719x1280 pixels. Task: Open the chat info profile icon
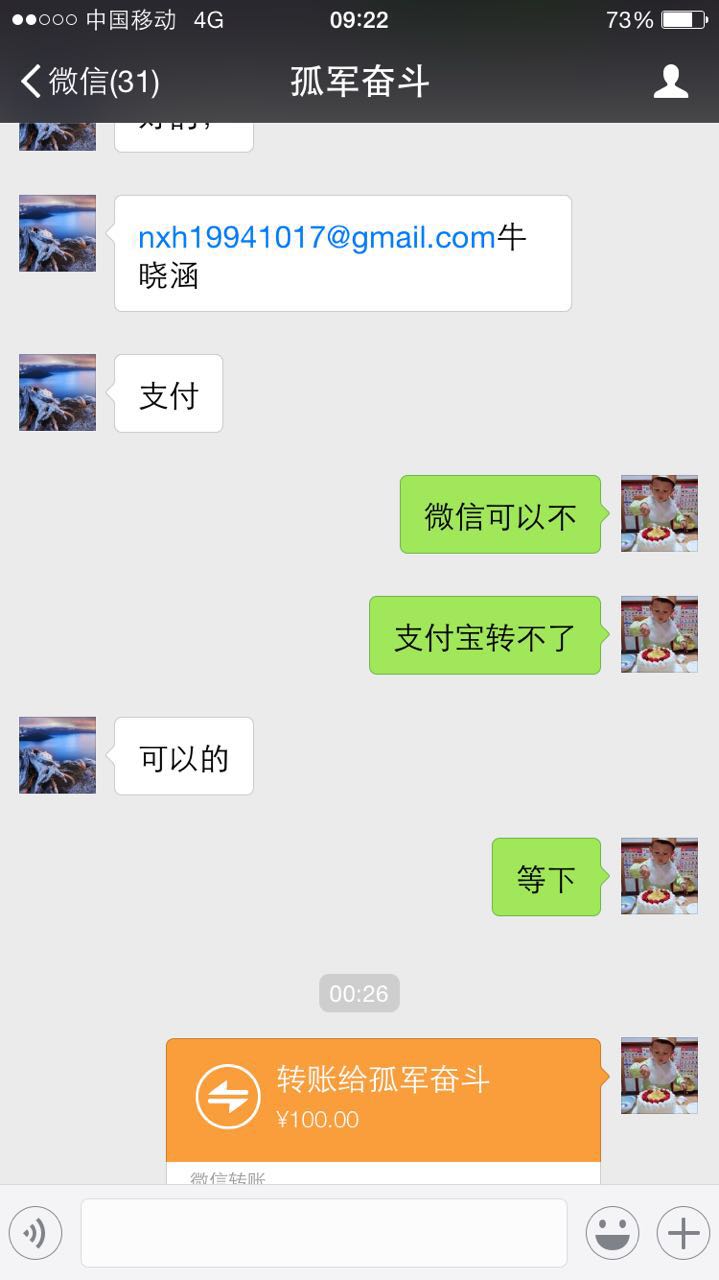[670, 82]
